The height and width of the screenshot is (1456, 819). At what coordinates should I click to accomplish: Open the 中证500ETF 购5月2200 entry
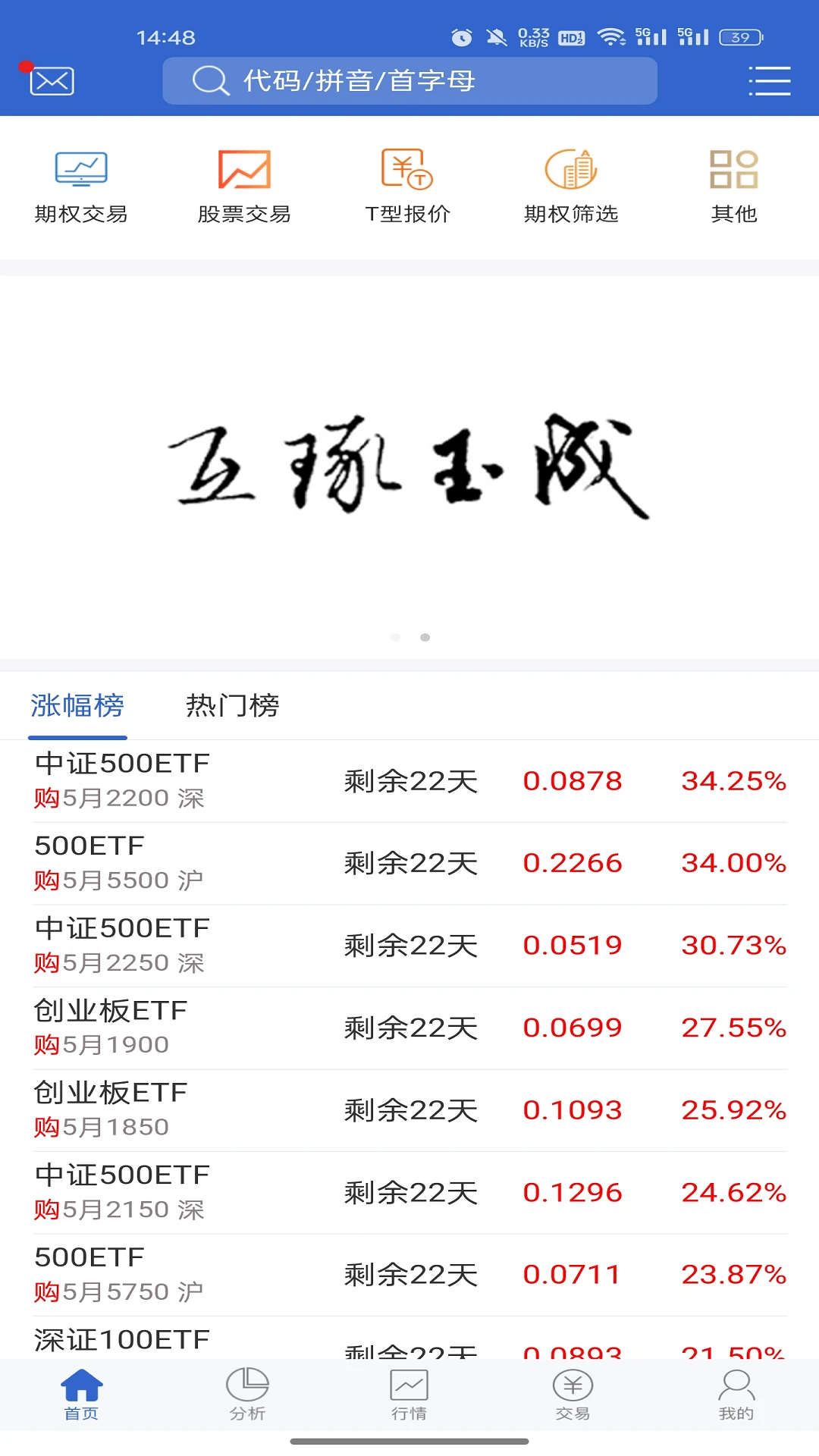(x=409, y=781)
